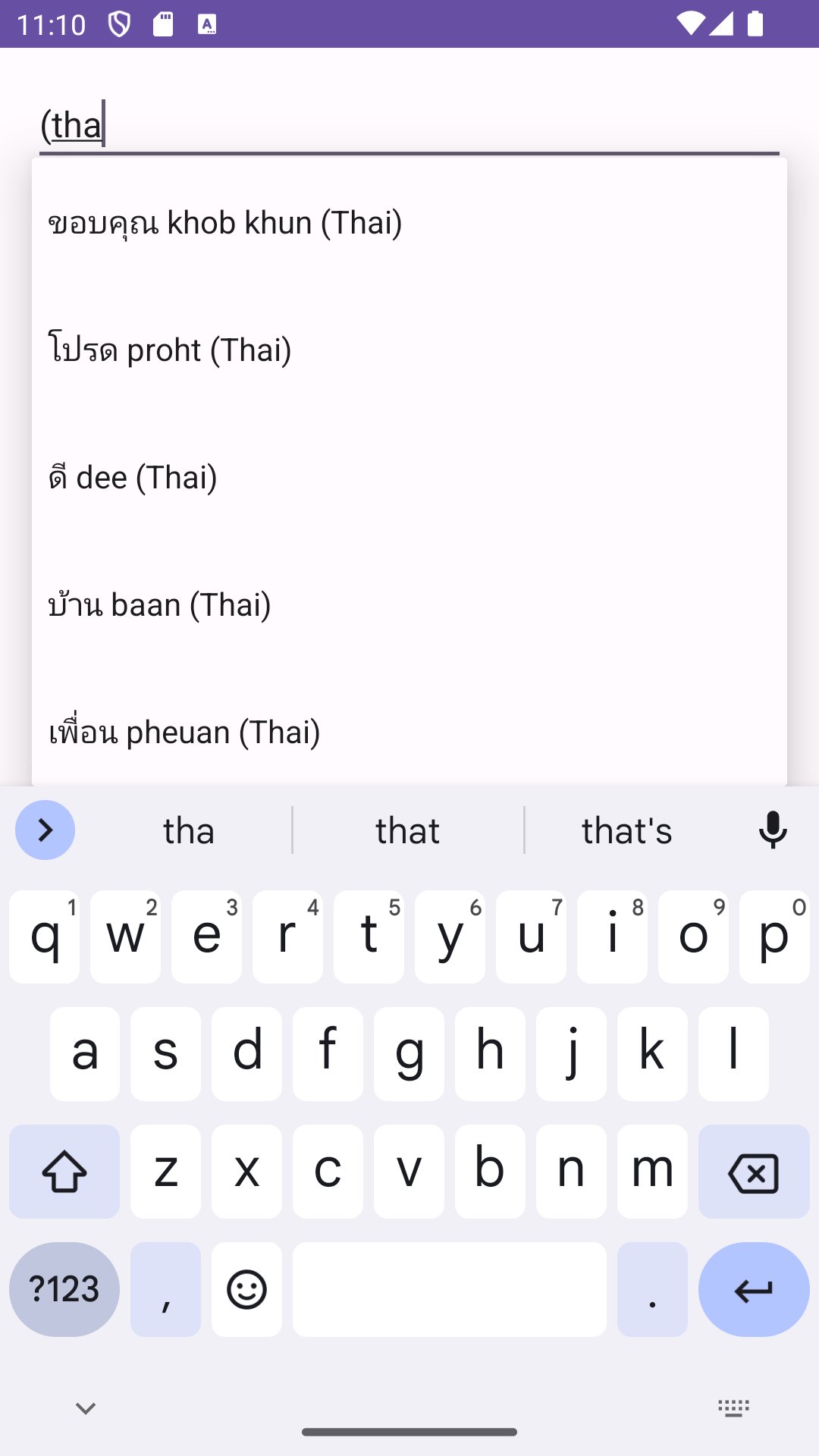Open the emoji picker on the keyboard
The image size is (819, 1456).
point(246,1289)
